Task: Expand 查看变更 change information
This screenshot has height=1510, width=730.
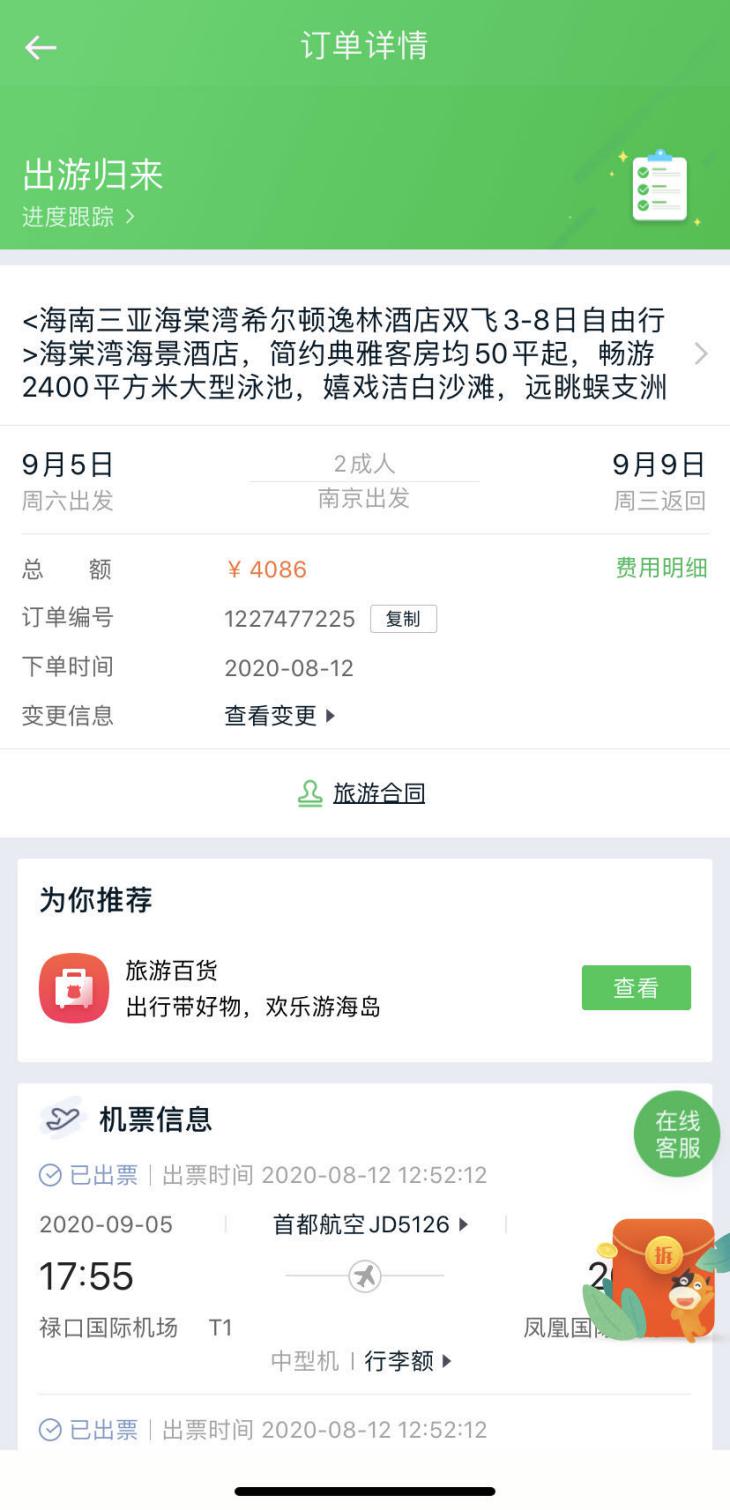Action: (280, 716)
